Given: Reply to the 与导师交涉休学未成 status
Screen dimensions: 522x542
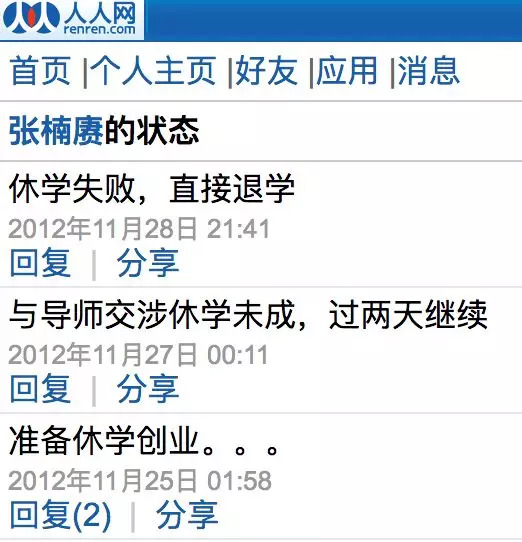Looking at the screenshot, I should click(x=40, y=389).
